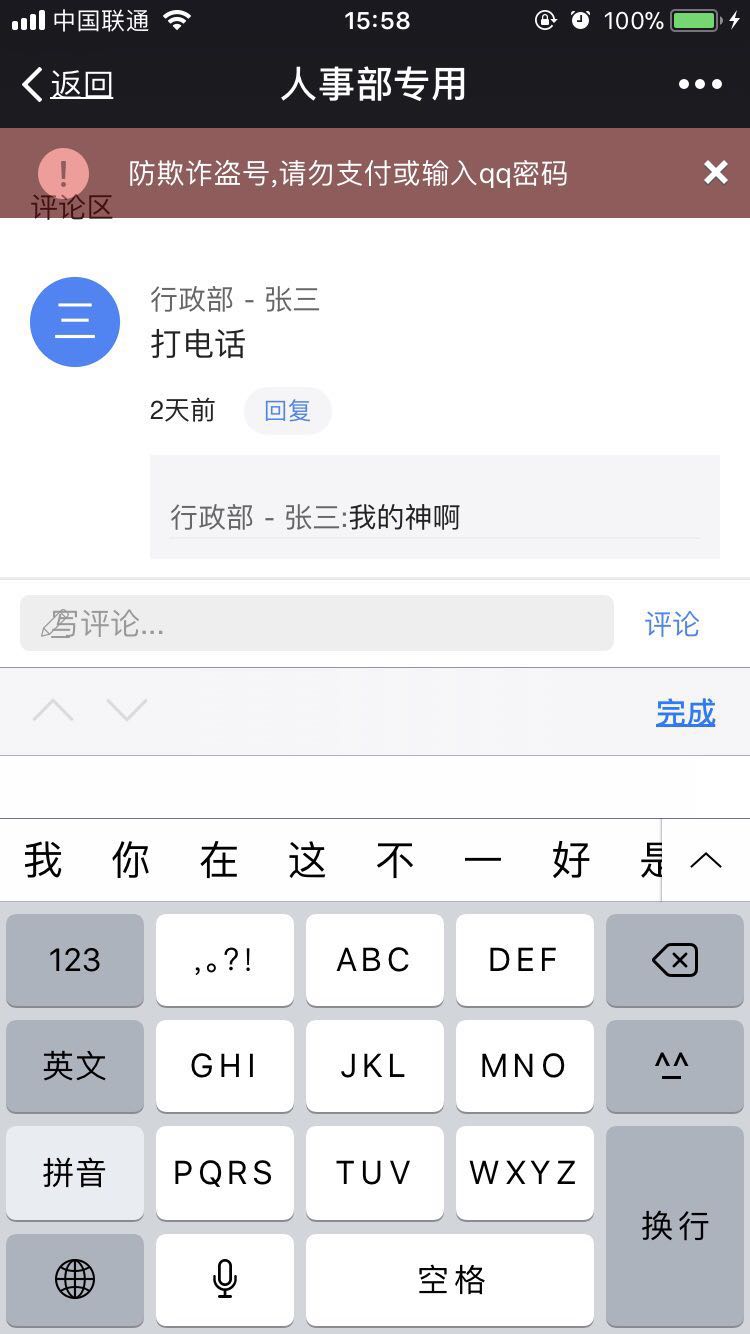Tap the 拼音 keyboard key
This screenshot has height=1334, width=750.
click(75, 1172)
